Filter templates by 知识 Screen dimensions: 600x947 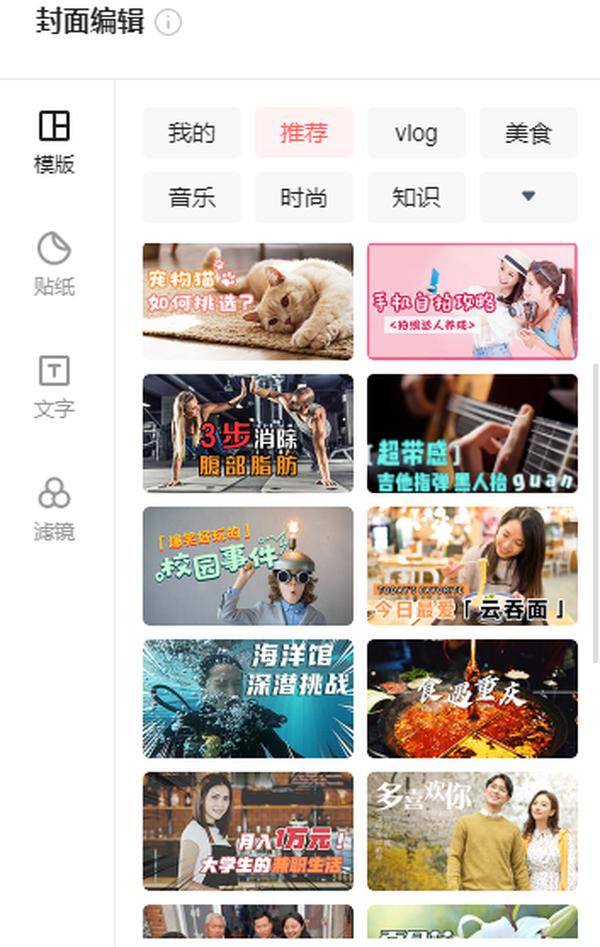[x=416, y=197]
